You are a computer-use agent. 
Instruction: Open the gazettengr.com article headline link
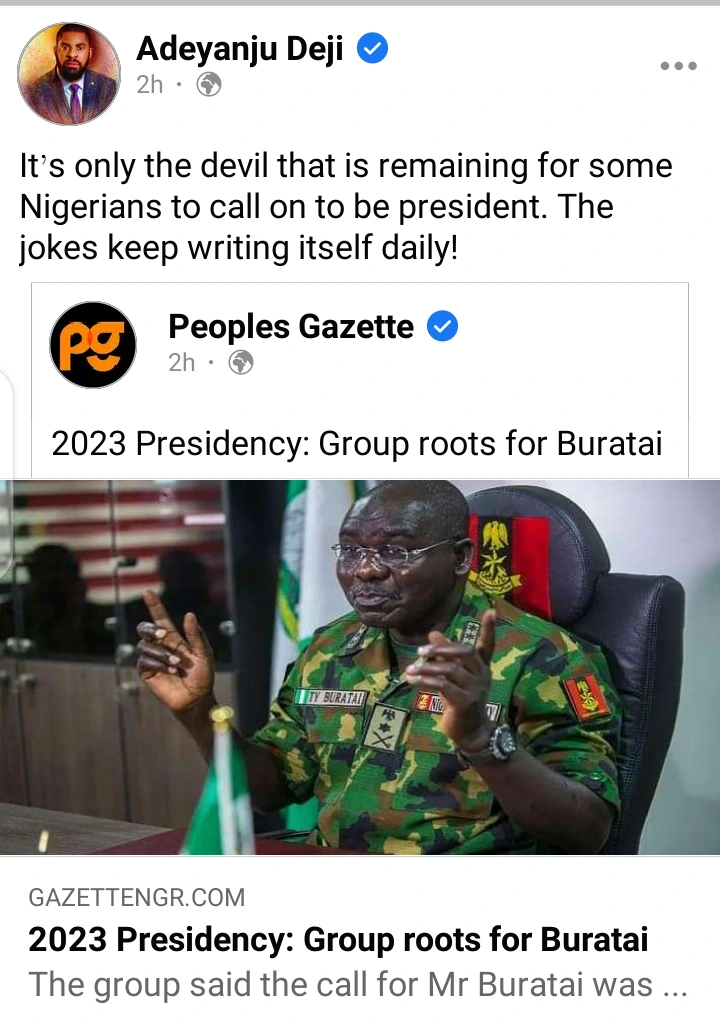[x=338, y=940]
